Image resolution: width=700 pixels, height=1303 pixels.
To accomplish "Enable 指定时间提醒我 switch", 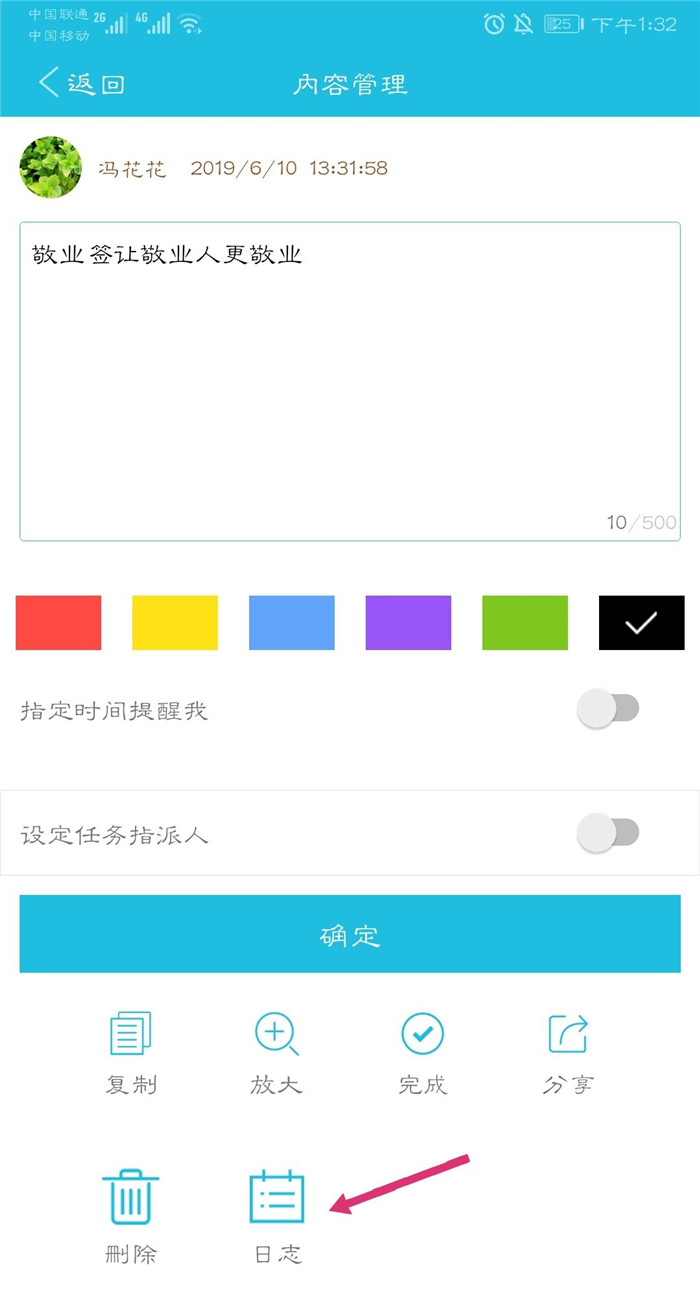I will 608,710.
